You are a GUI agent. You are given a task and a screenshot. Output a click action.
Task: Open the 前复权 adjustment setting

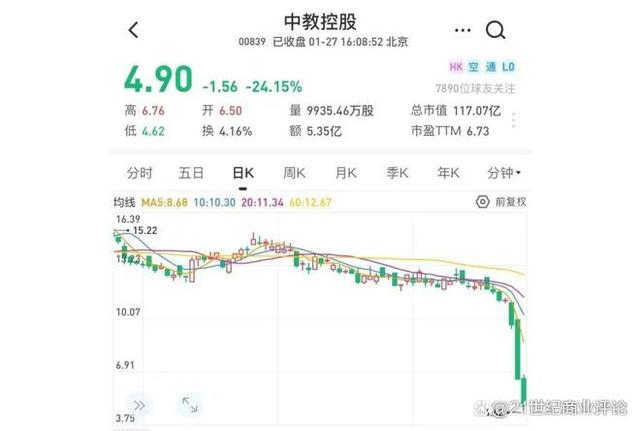[503, 202]
